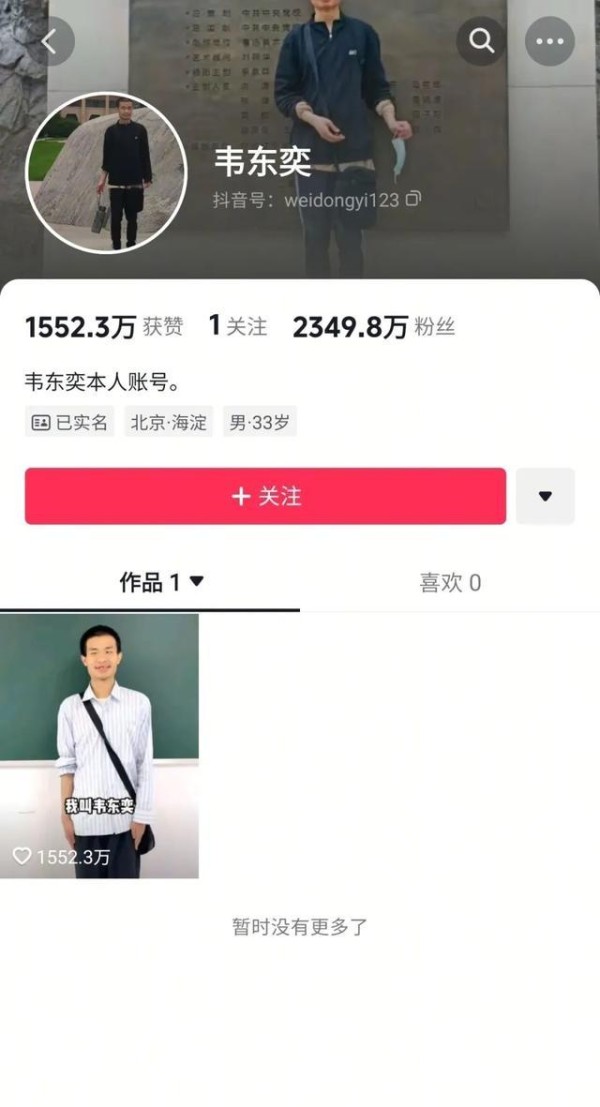Open the three-dot overflow menu
The height and width of the screenshot is (1107, 600).
click(550, 42)
